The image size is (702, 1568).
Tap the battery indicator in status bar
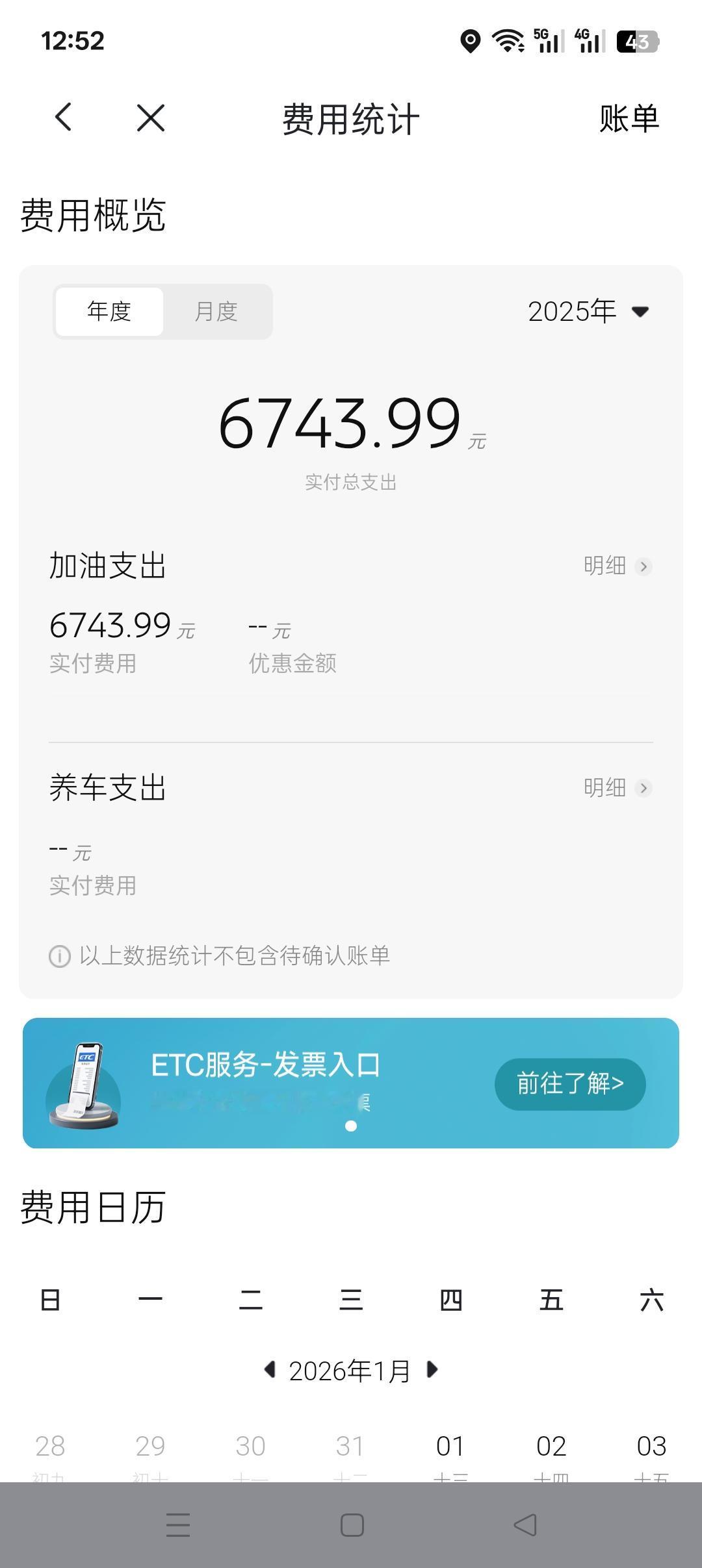pos(639,41)
